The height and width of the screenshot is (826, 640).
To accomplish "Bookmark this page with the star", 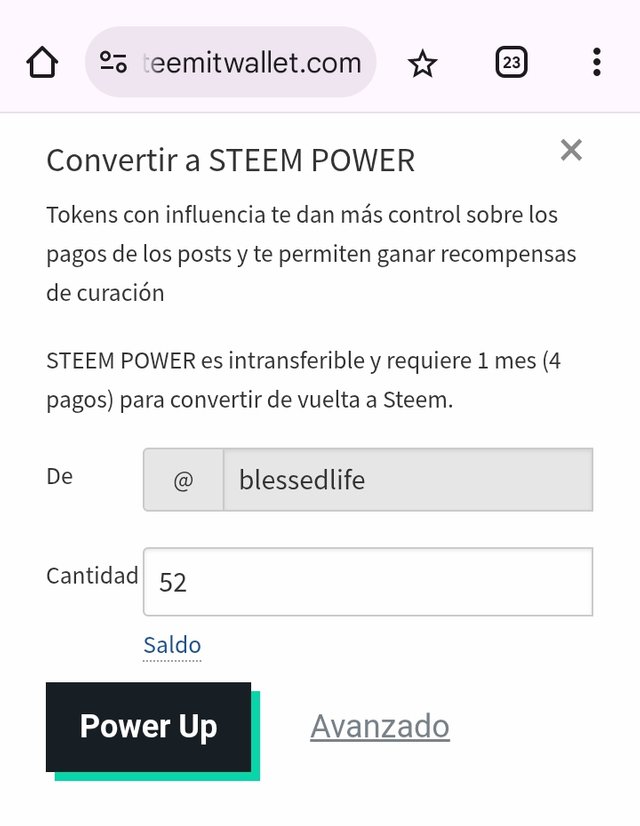I will tap(423, 64).
